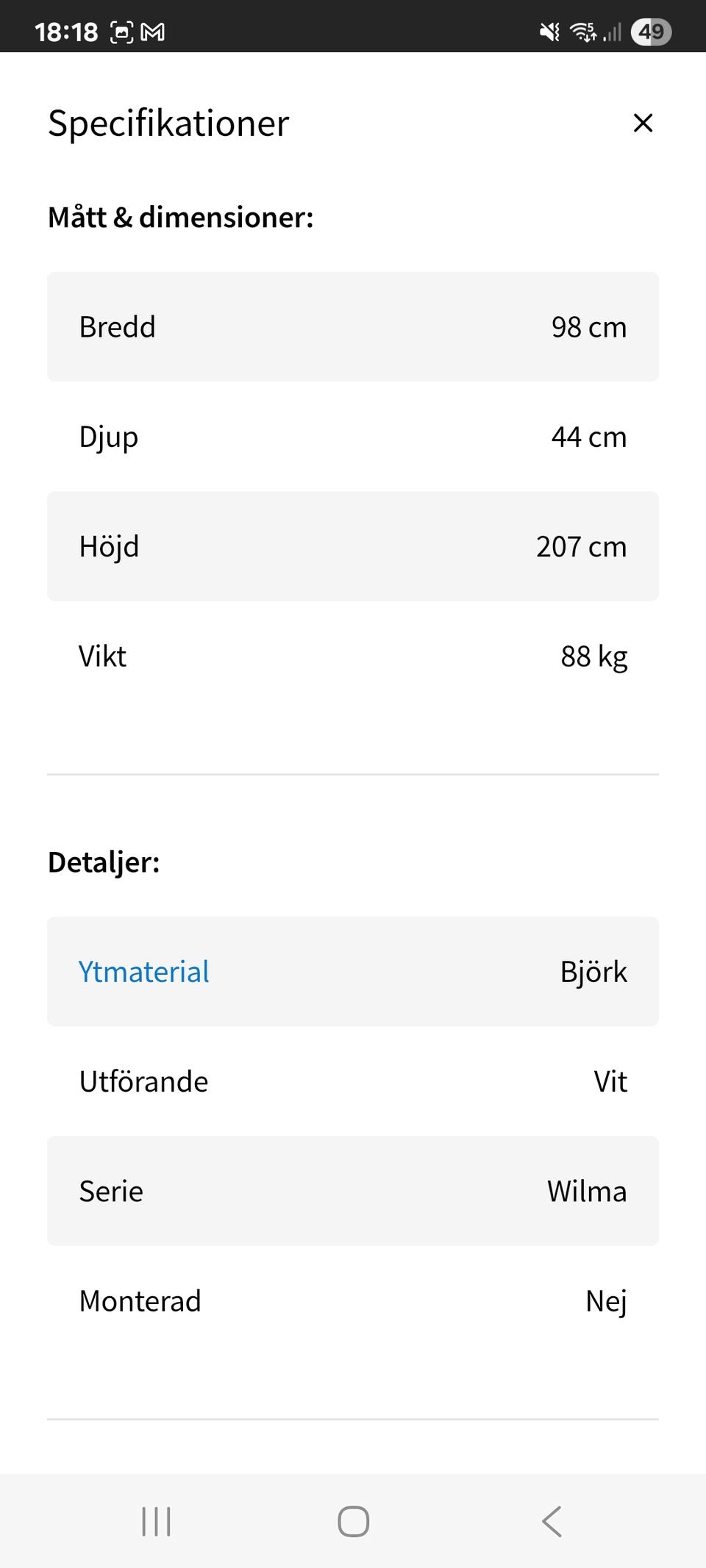The width and height of the screenshot is (706, 1568).
Task: Go to the phone's home screen
Action: (x=353, y=1521)
